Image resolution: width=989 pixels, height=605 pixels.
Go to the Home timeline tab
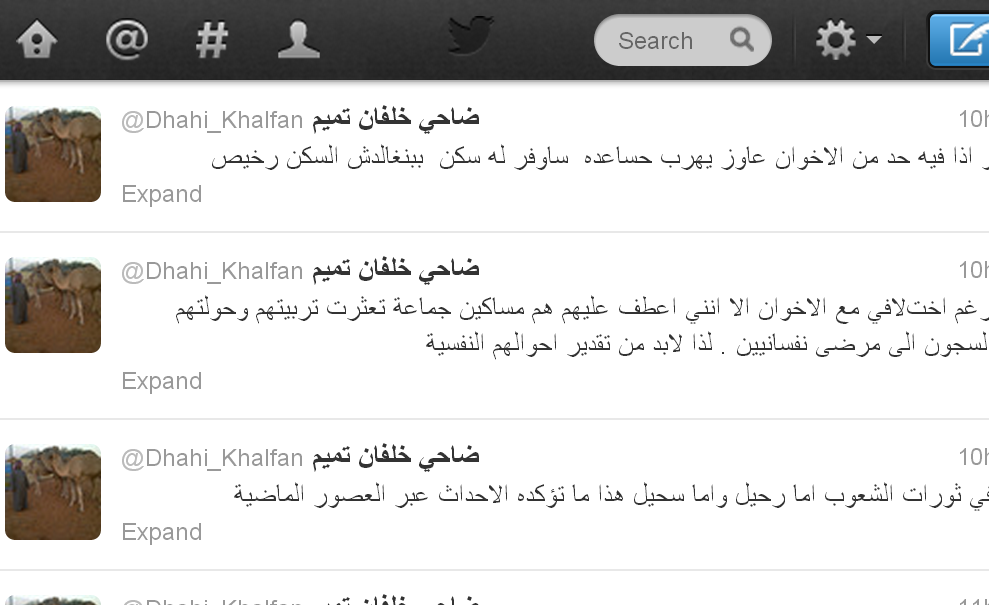[37, 40]
